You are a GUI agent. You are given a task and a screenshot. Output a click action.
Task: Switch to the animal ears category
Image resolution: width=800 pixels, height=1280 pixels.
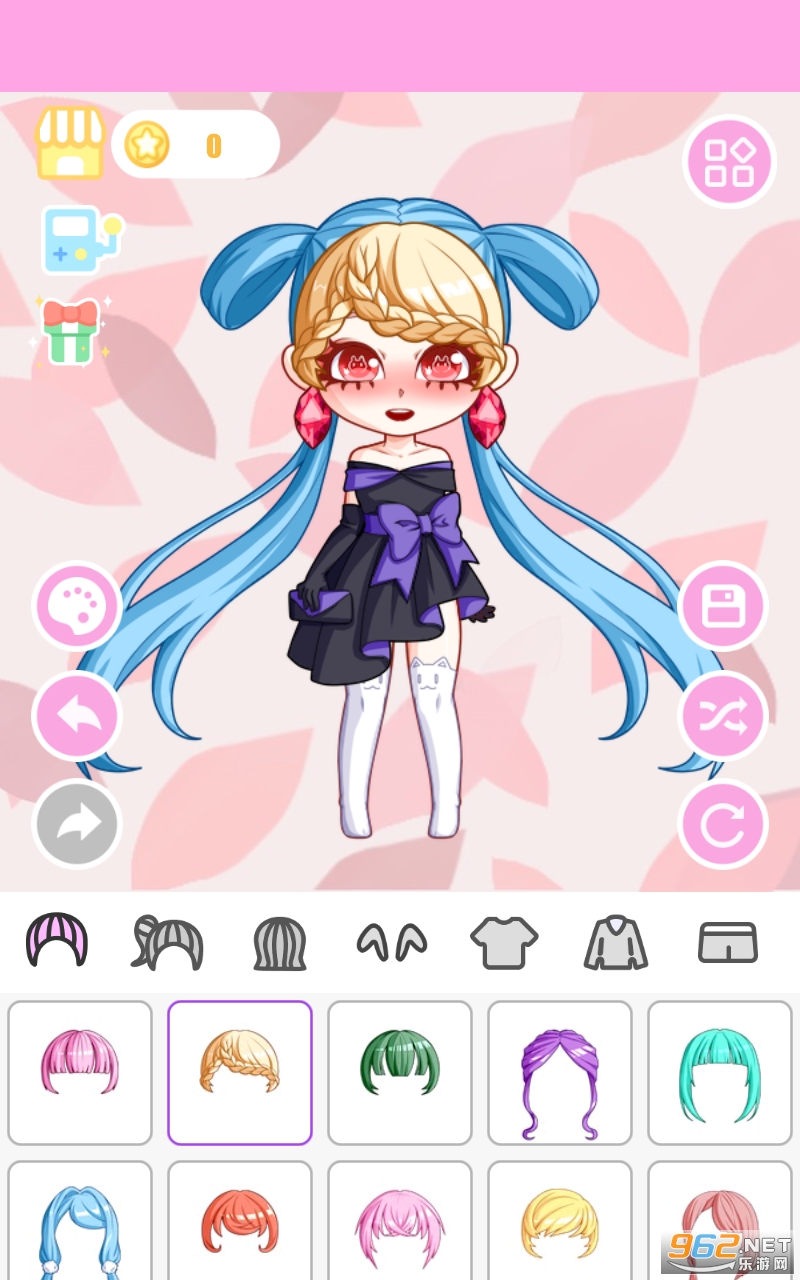coord(392,942)
